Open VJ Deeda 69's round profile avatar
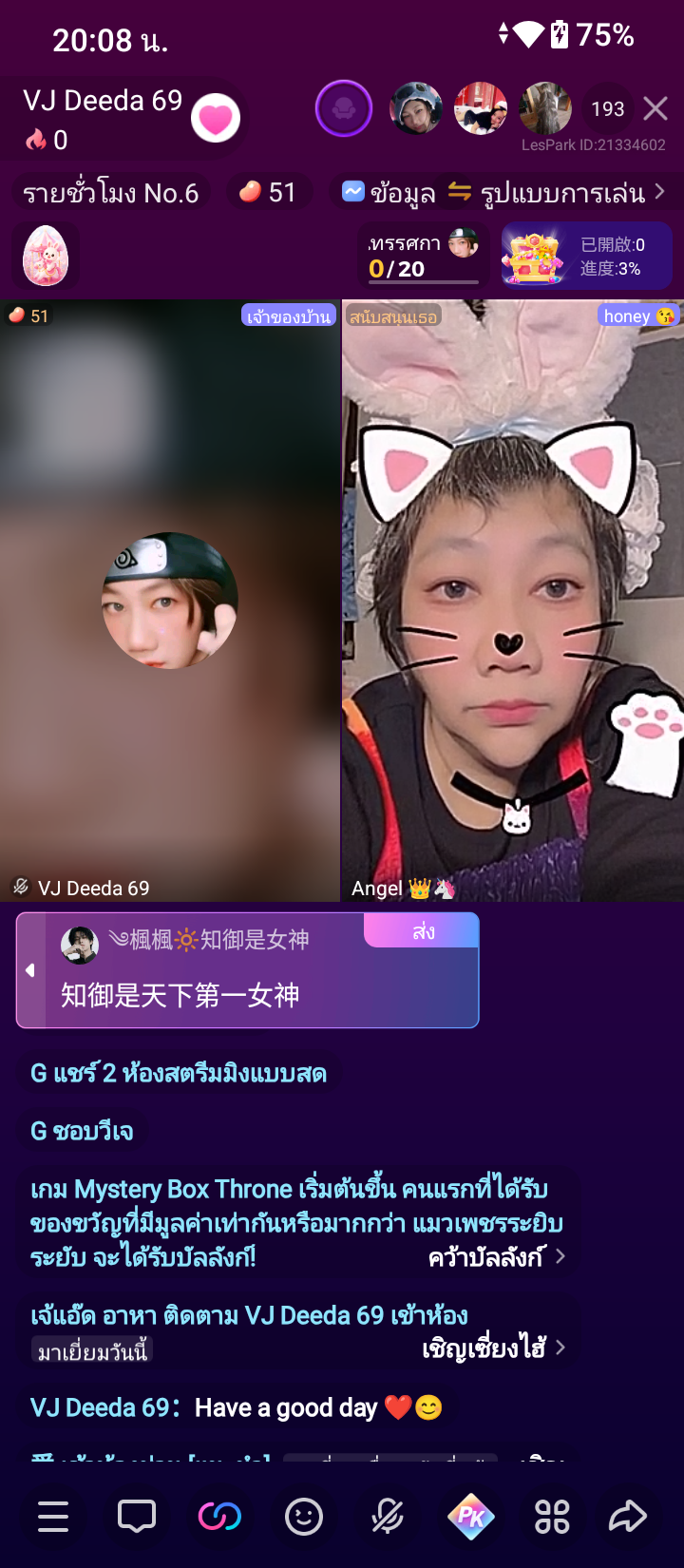The width and height of the screenshot is (684, 1568). click(x=170, y=601)
